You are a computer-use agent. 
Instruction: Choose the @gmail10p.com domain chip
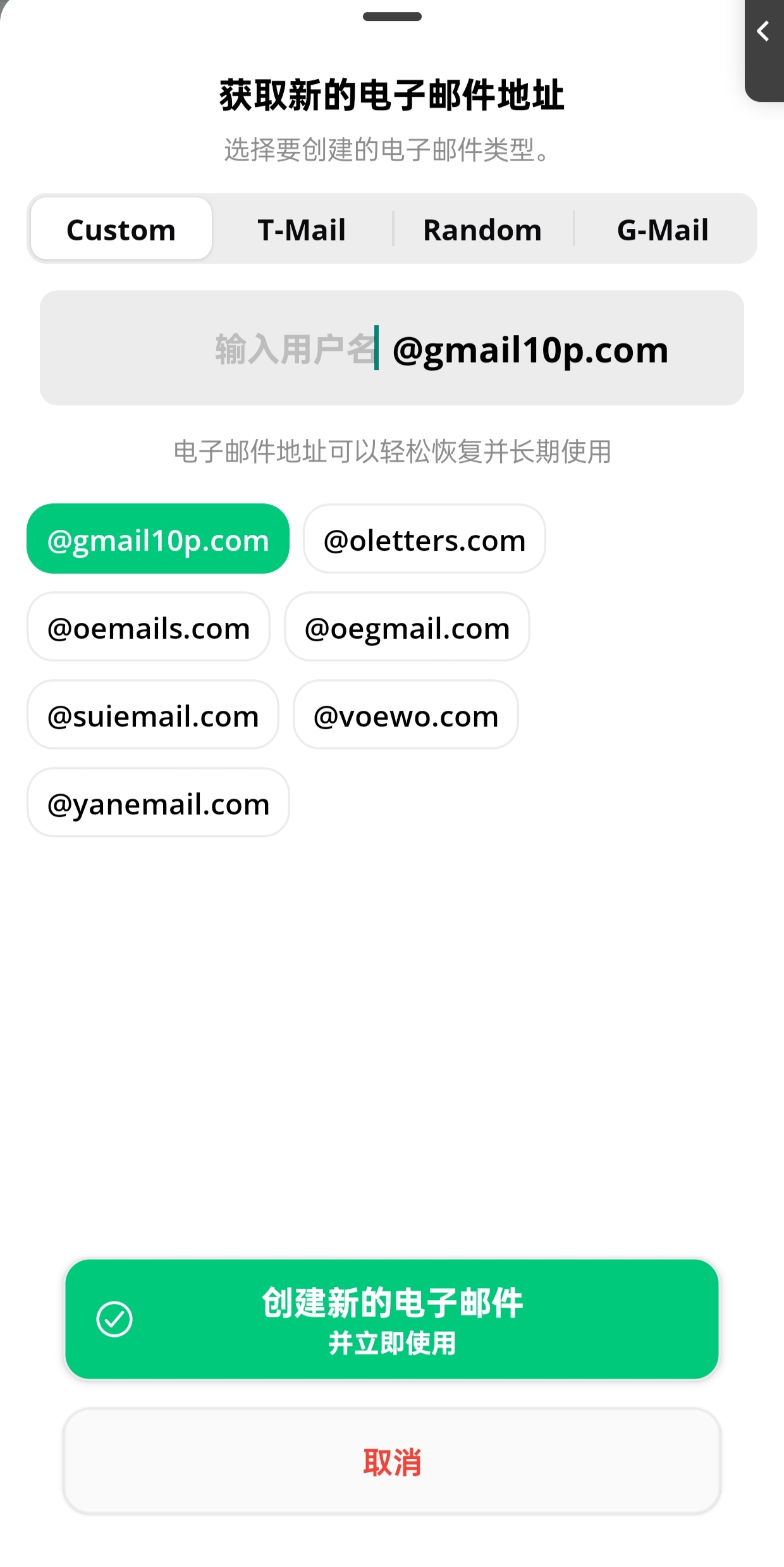coord(158,539)
